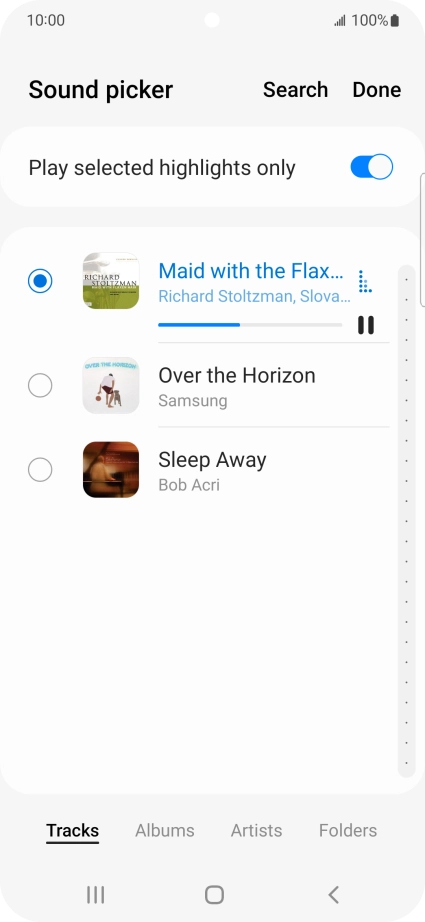Open Search in the Sound picker
Image resolution: width=425 pixels, height=922 pixels.
[295, 90]
